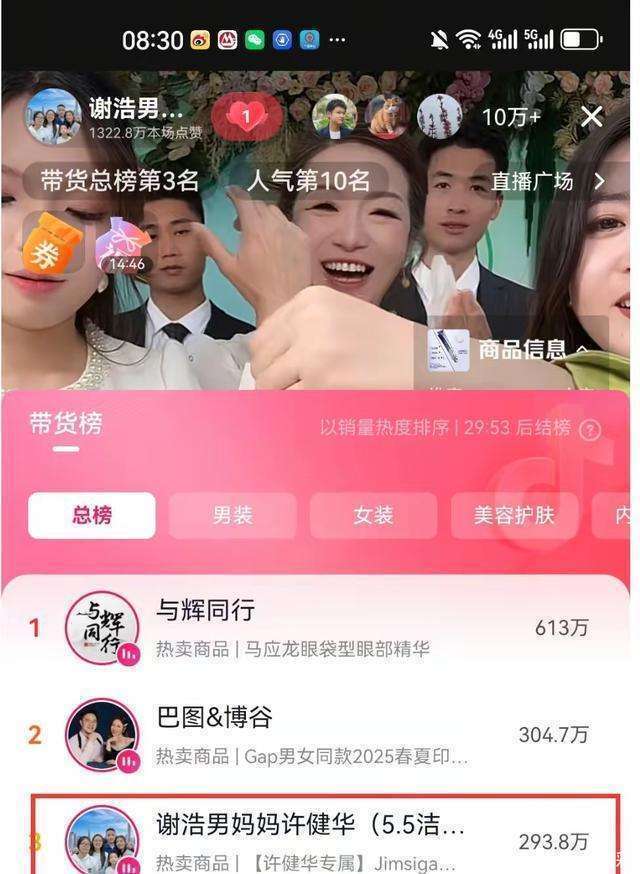Switch to the 男装 tab
The height and width of the screenshot is (874, 640).
click(233, 516)
